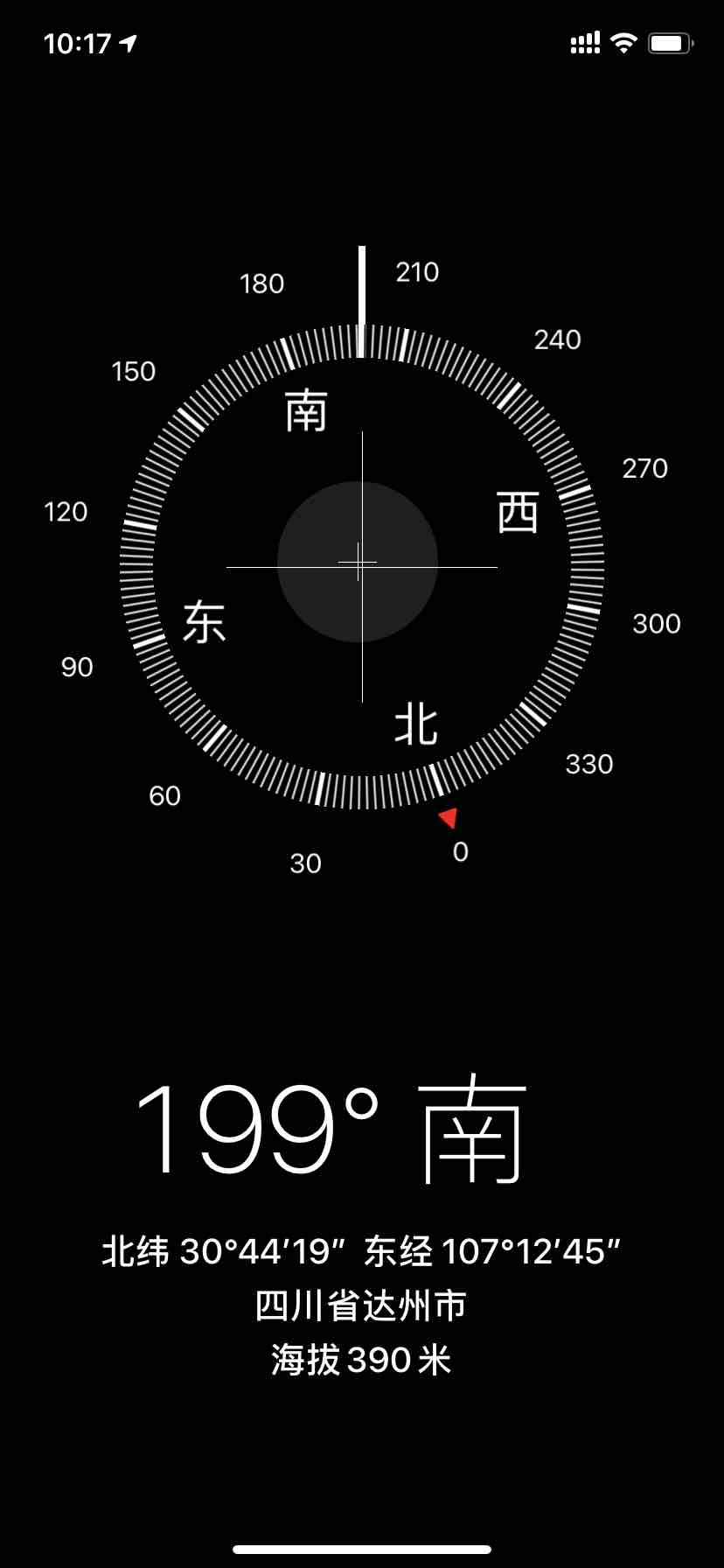
Task: Open the coordinates 北纬 30°44′19″ in Maps
Action: [361, 1251]
